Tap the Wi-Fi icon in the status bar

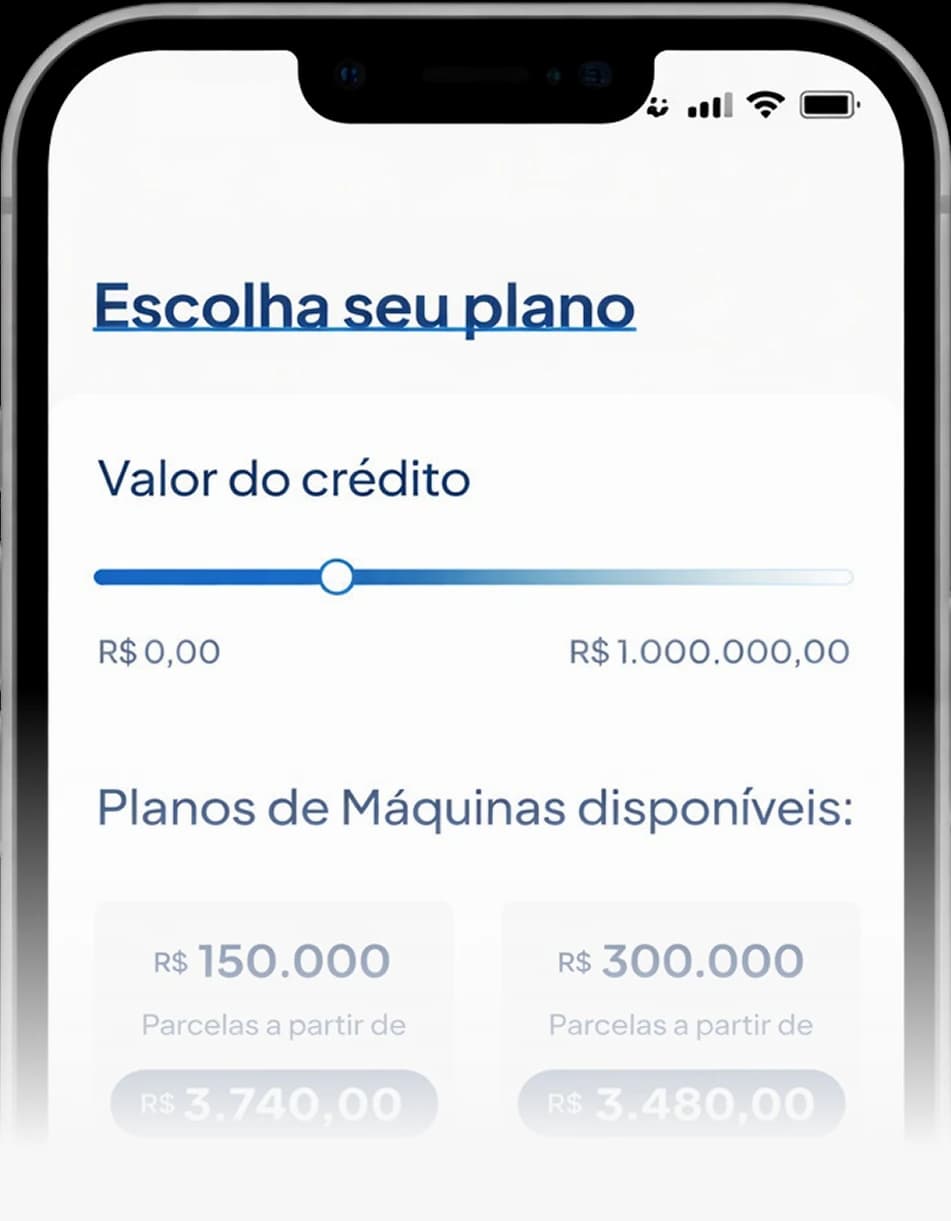pyautogui.click(x=766, y=104)
